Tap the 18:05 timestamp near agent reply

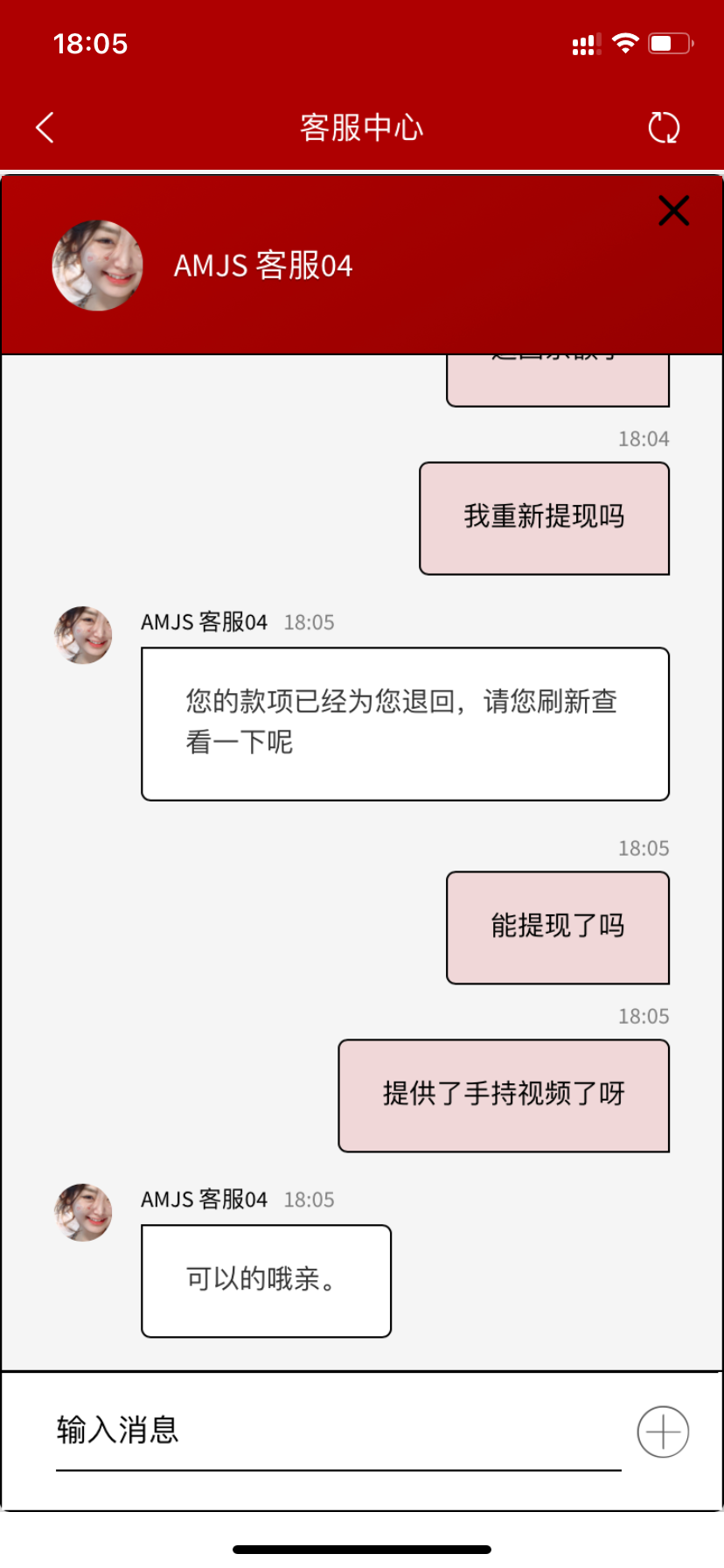310,622
